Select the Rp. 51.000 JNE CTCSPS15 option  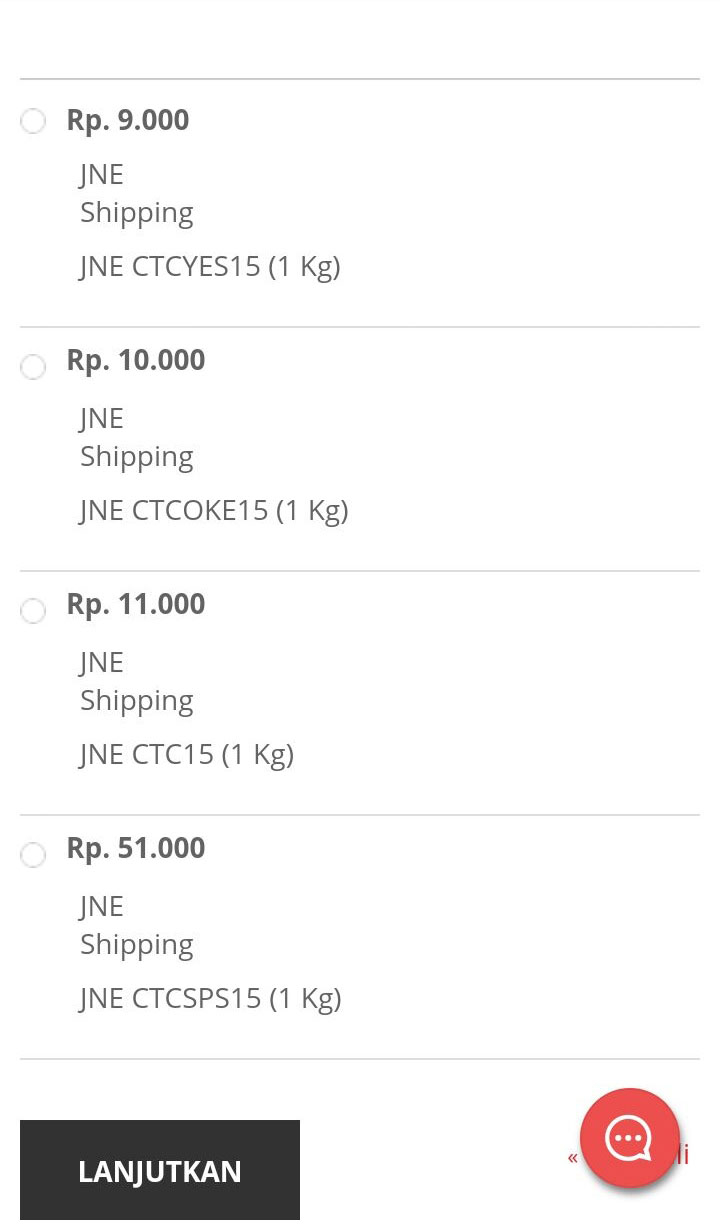tap(33, 855)
